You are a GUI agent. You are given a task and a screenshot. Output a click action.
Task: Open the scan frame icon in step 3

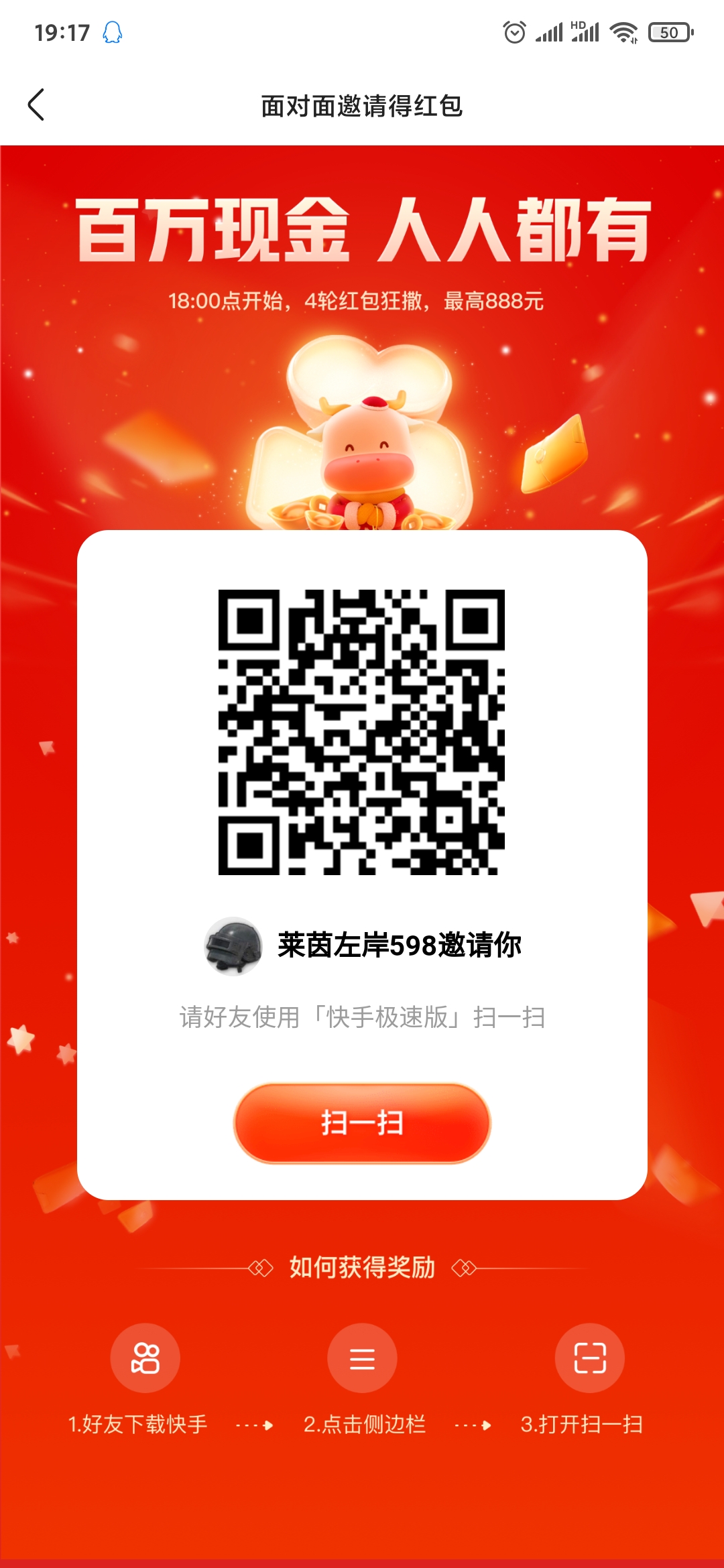[x=590, y=1358]
